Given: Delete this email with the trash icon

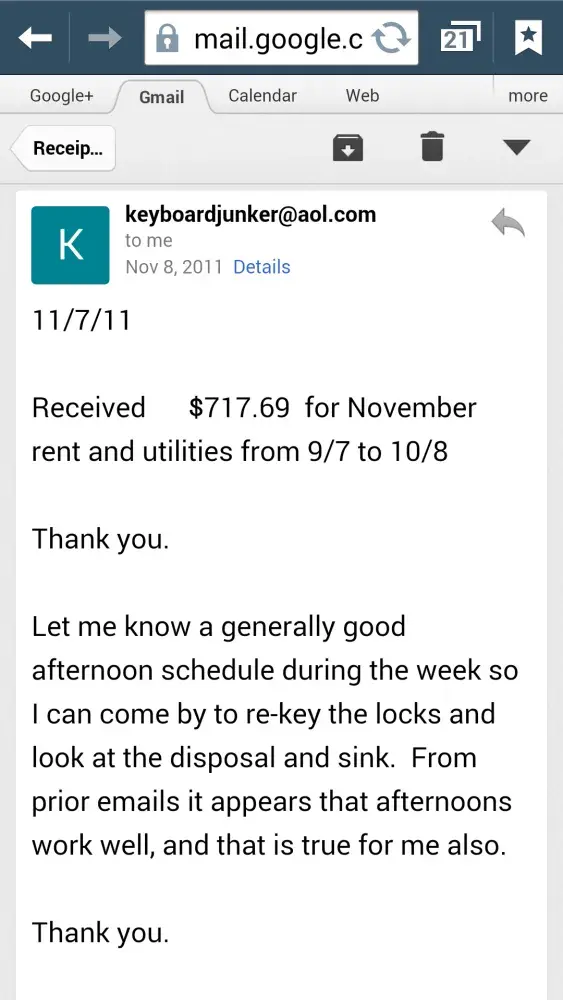Looking at the screenshot, I should click(x=432, y=146).
